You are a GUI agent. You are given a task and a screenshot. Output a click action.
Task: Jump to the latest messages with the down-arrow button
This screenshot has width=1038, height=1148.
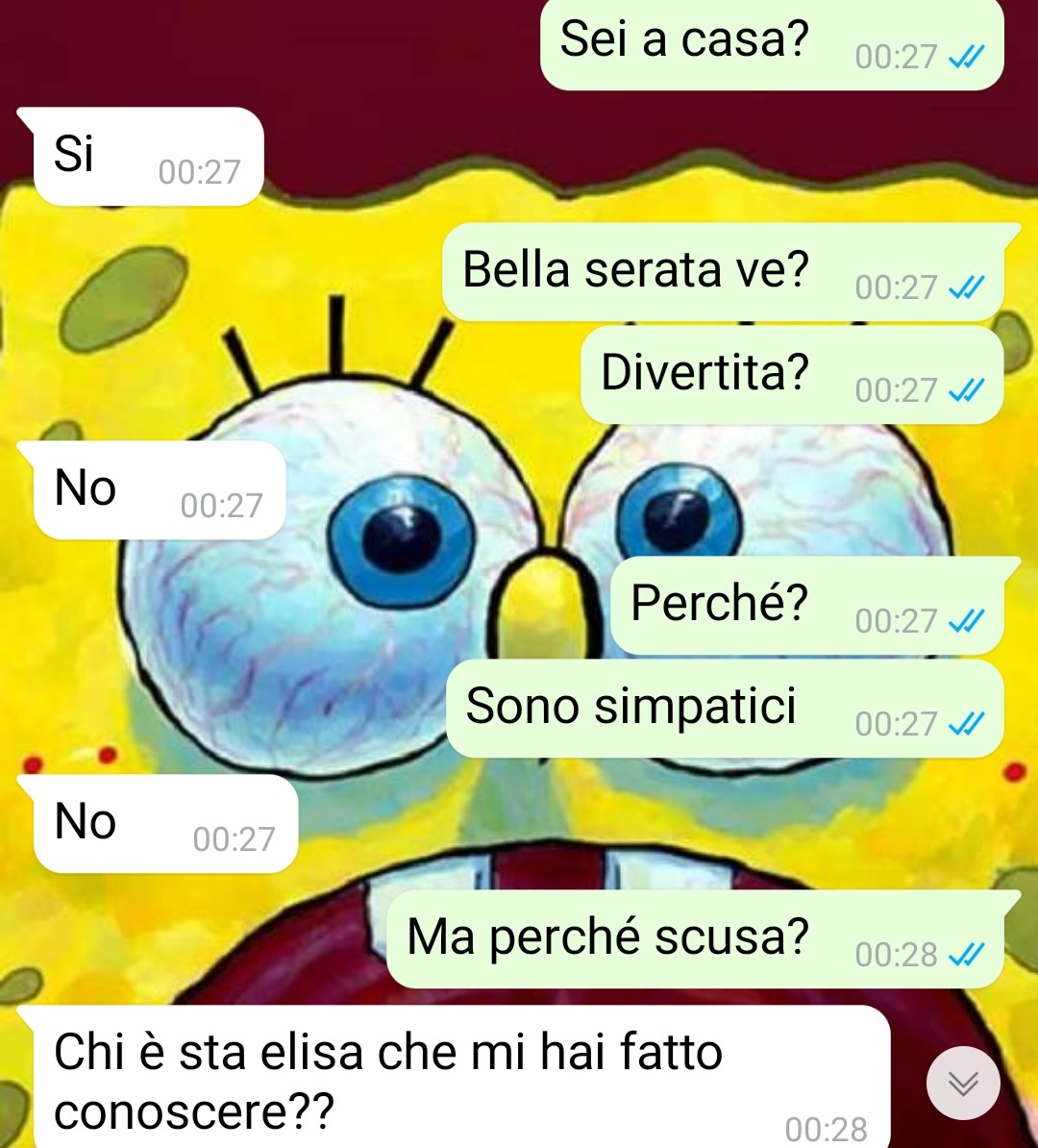point(963,1084)
